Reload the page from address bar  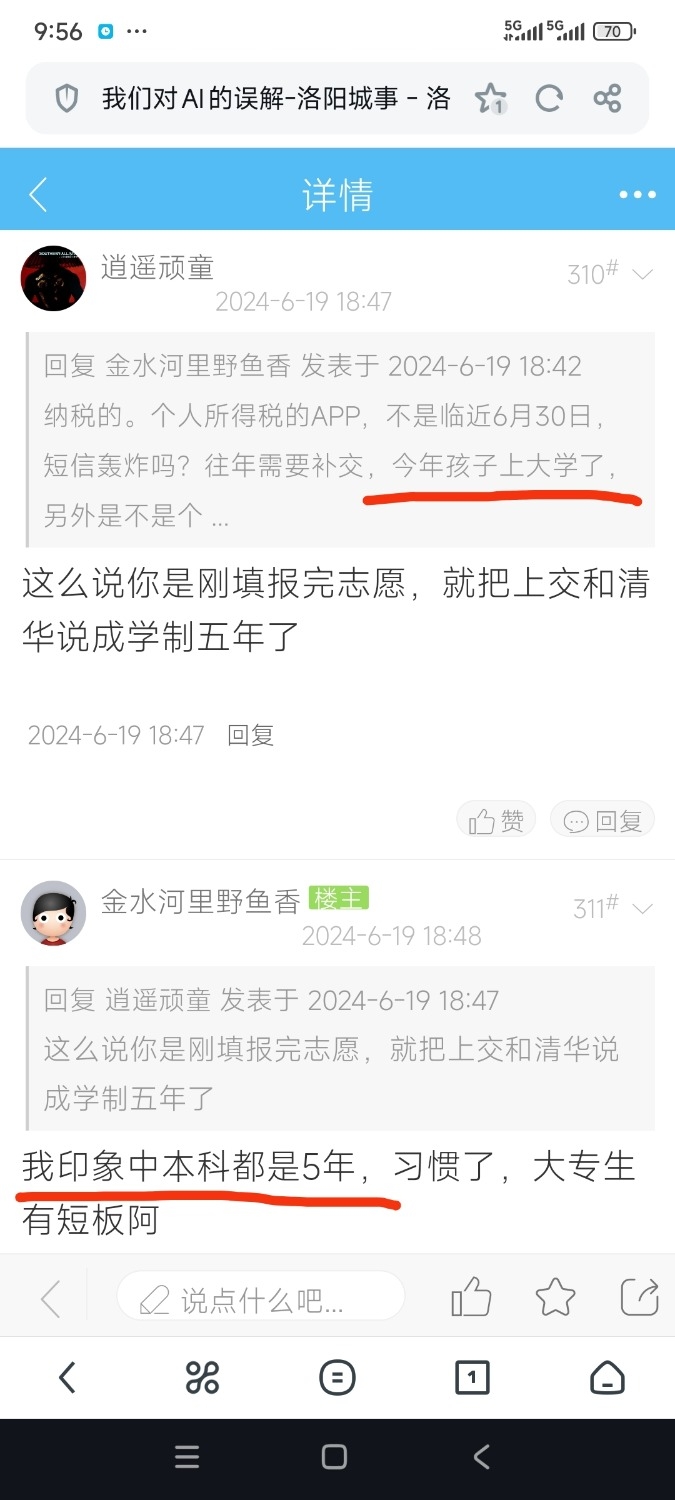pyautogui.click(x=548, y=98)
